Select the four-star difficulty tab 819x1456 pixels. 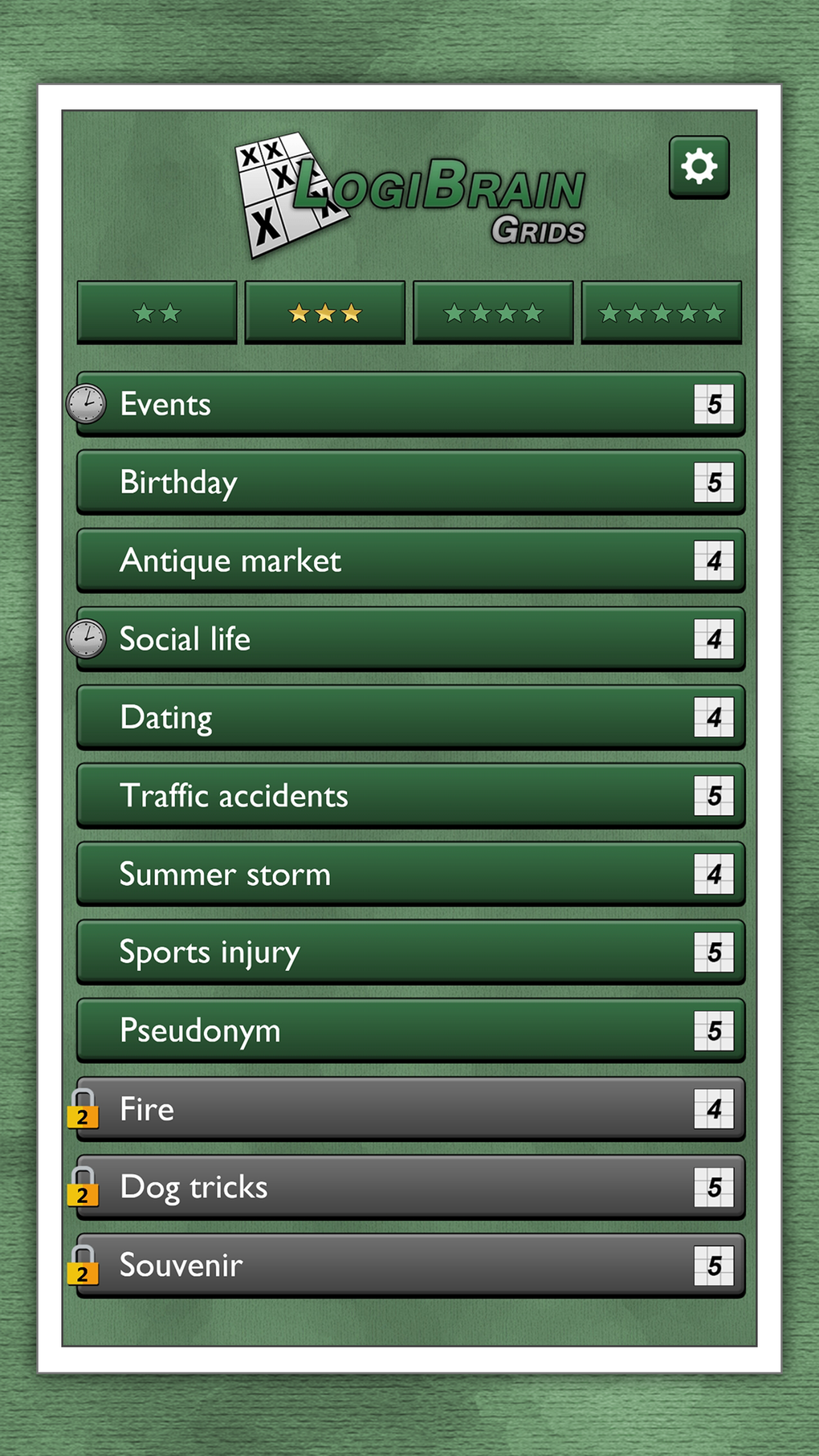pyautogui.click(x=493, y=312)
